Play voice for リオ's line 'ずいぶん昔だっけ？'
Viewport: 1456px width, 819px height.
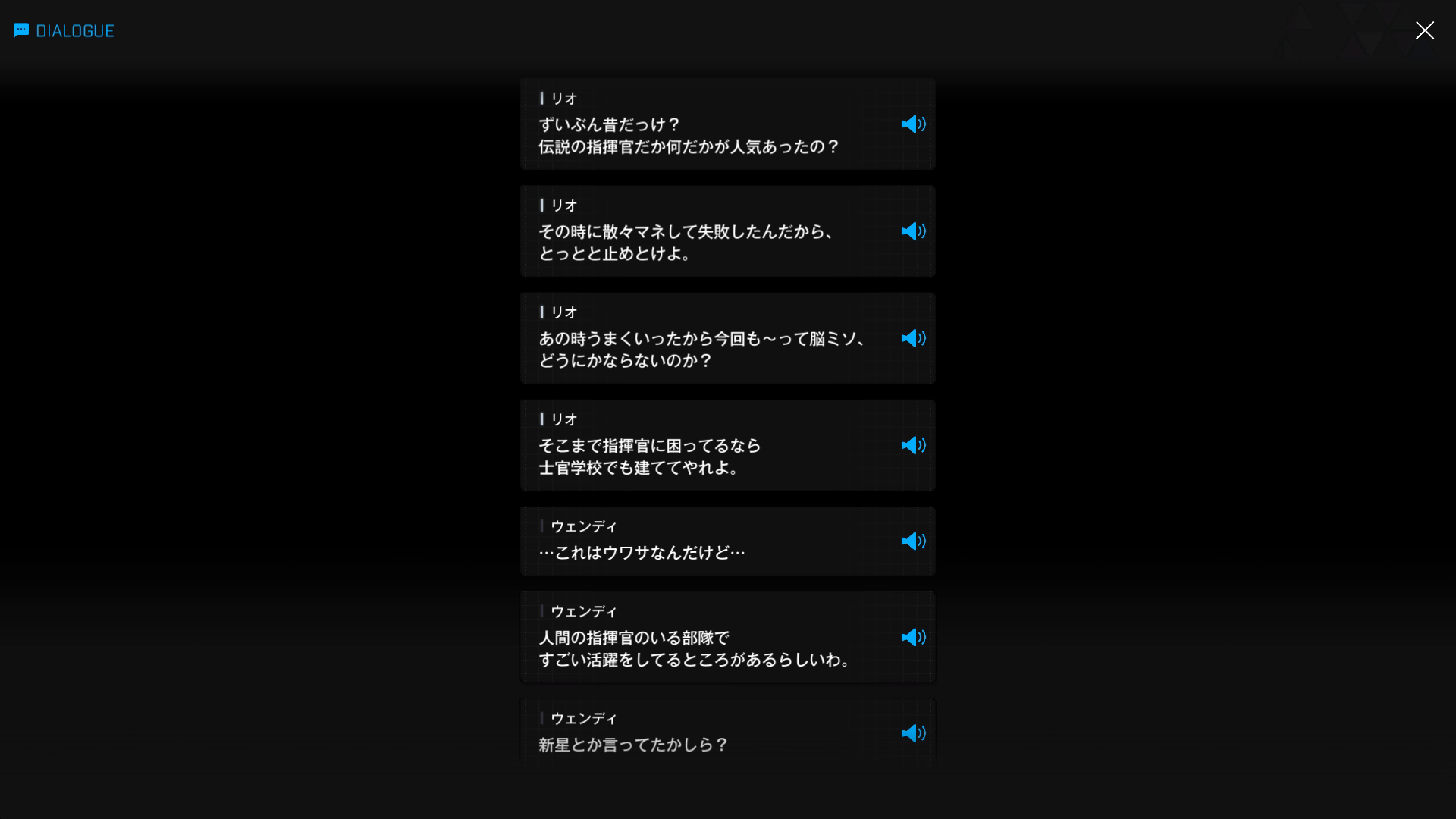click(913, 124)
